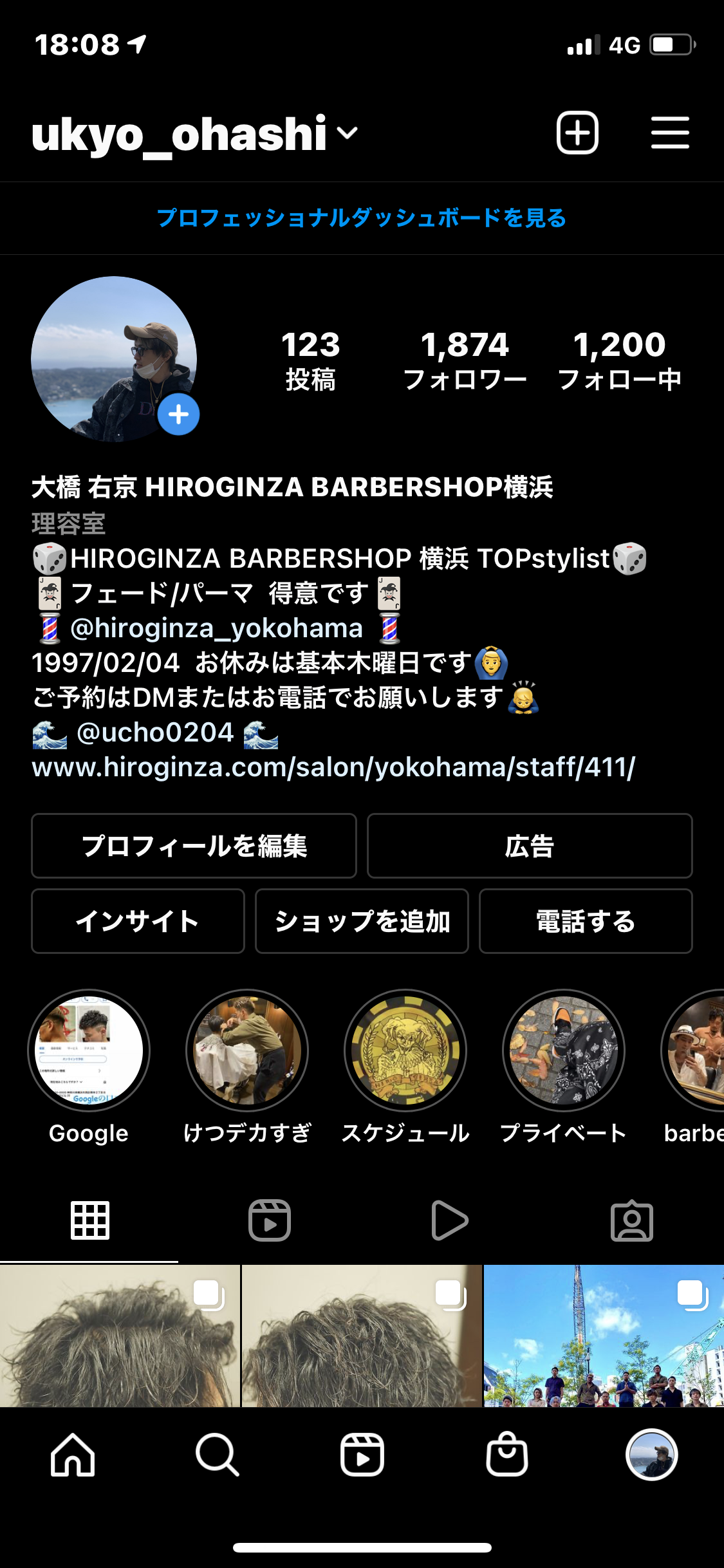Open the 広告 button
The width and height of the screenshot is (724, 1568).
pos(529,846)
